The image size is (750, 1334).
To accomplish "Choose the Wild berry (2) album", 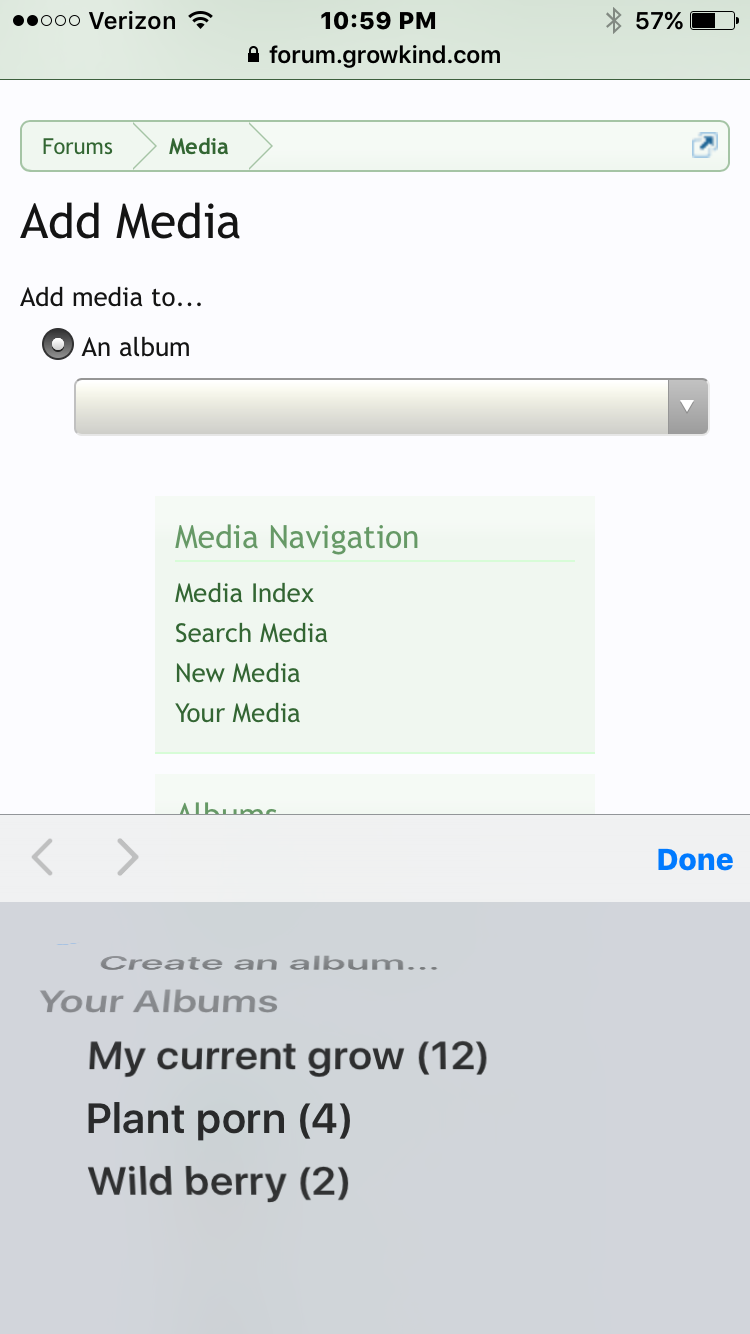I will [219, 1181].
